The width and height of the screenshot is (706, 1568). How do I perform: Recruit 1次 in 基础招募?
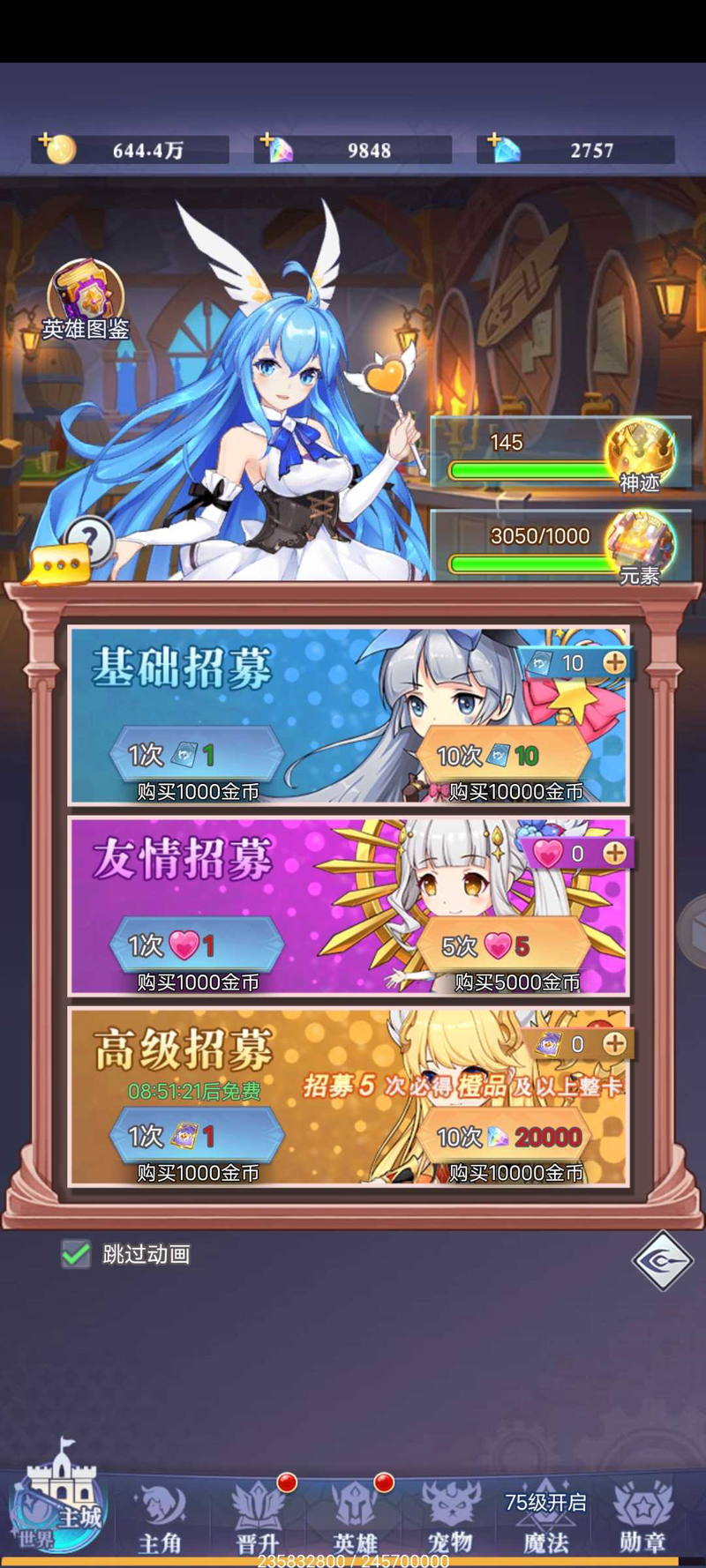tap(196, 756)
